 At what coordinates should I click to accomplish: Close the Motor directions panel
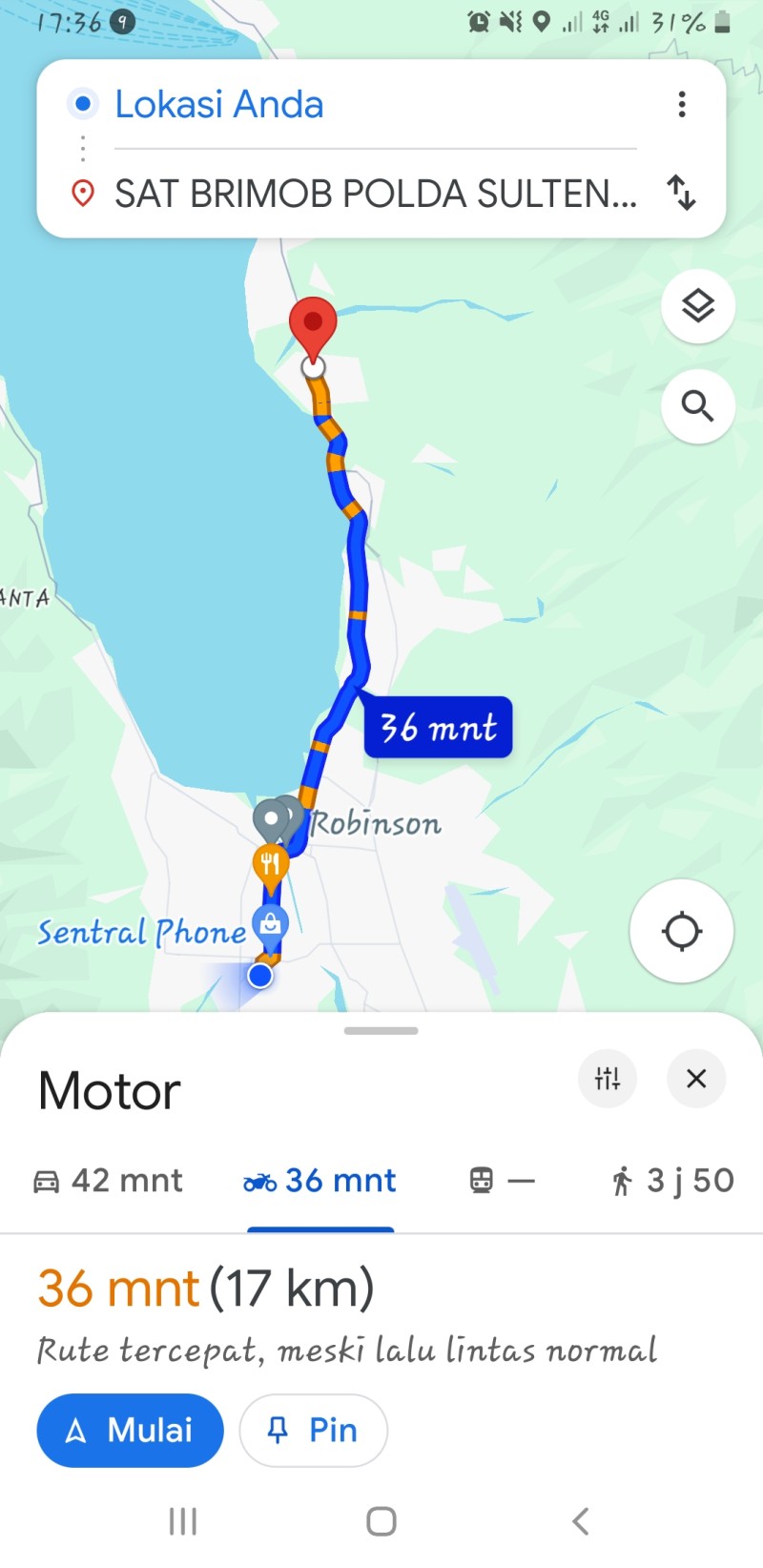[696, 1079]
